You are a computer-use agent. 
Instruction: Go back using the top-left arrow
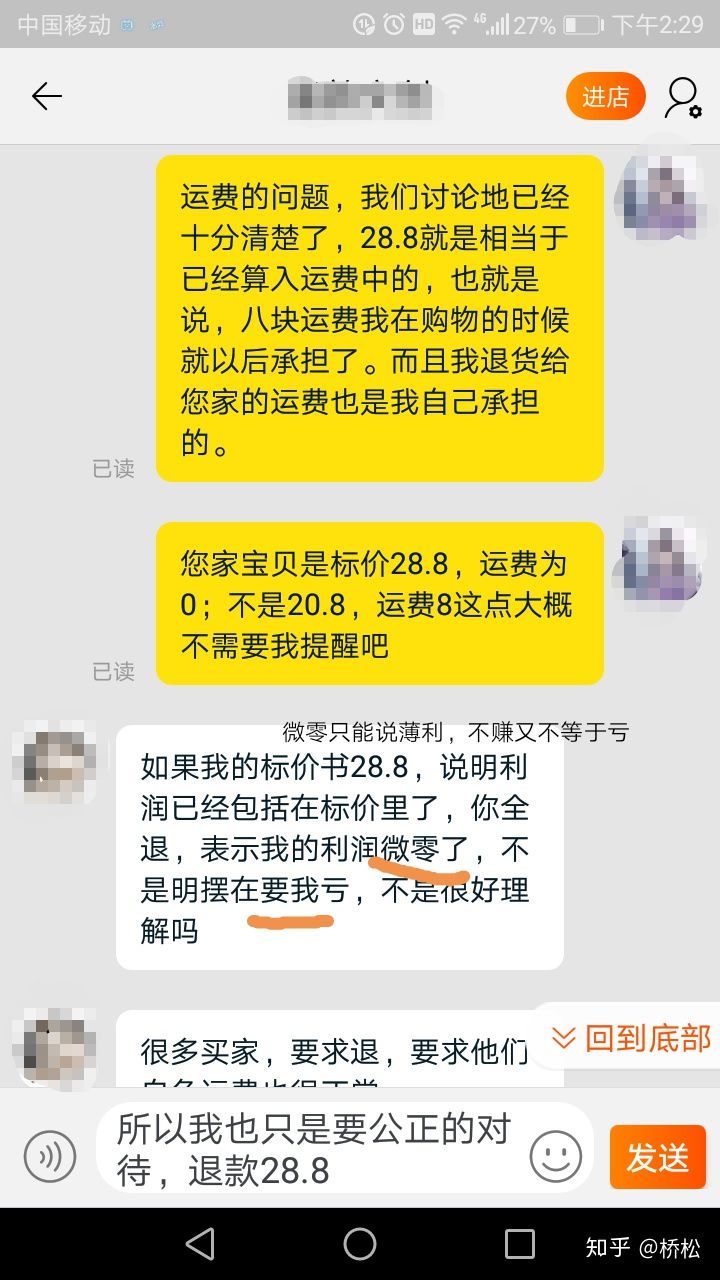(x=46, y=96)
